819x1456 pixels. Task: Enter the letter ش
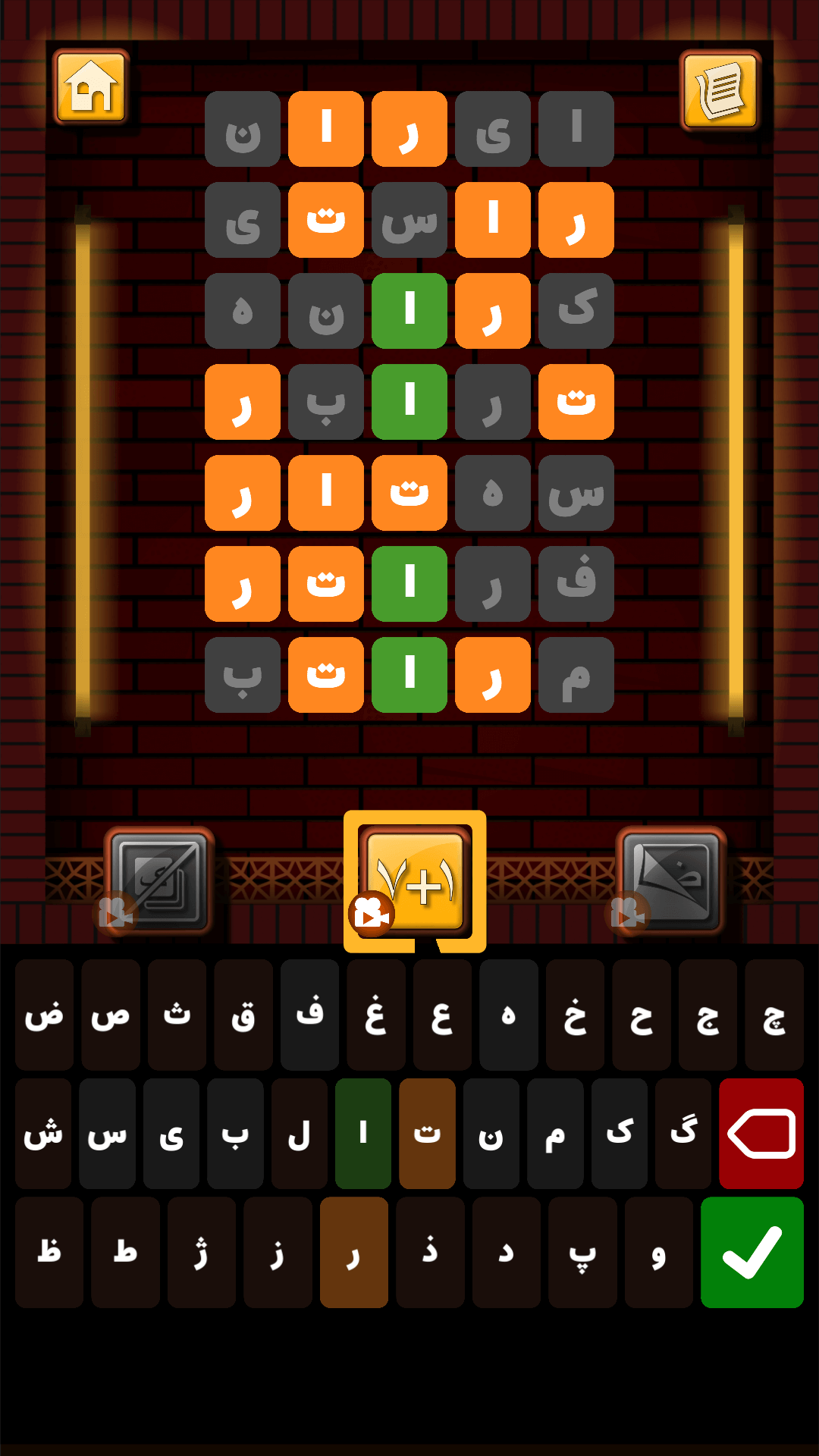click(43, 1133)
